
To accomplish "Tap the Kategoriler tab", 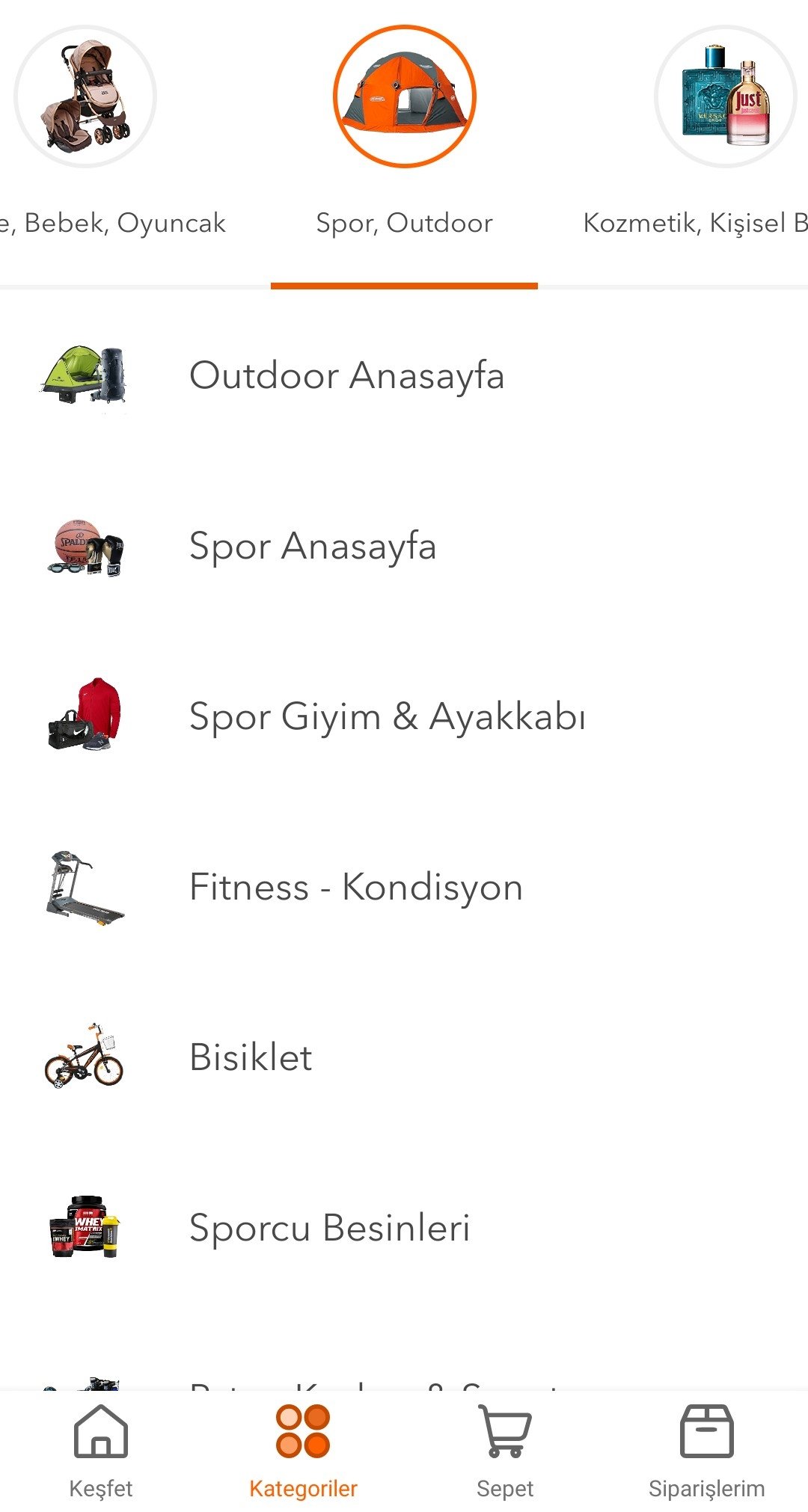I will coord(303,1451).
